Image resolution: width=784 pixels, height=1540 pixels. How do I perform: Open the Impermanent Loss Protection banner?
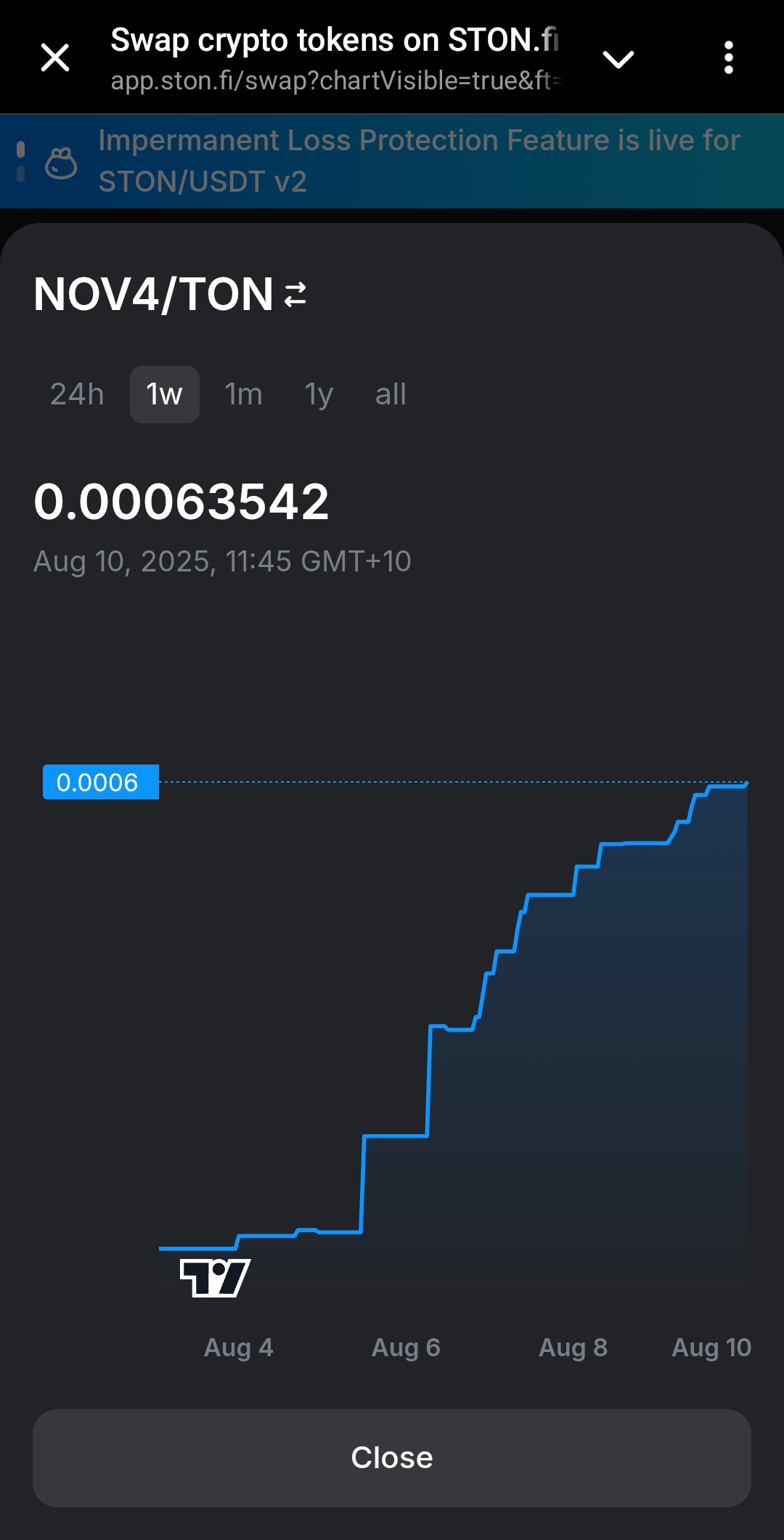pos(418,160)
